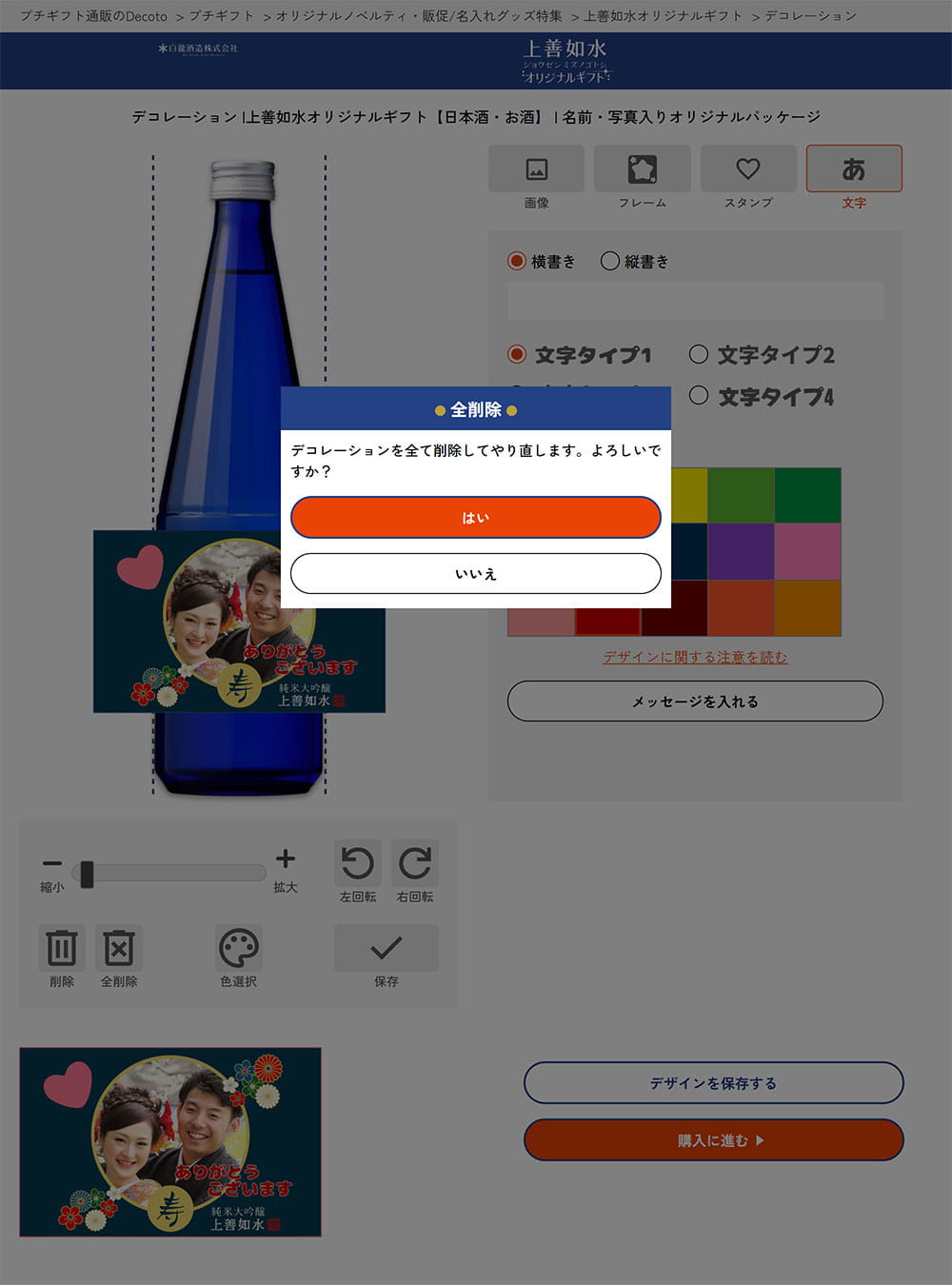Tap メッセージを入れる button

(x=695, y=701)
